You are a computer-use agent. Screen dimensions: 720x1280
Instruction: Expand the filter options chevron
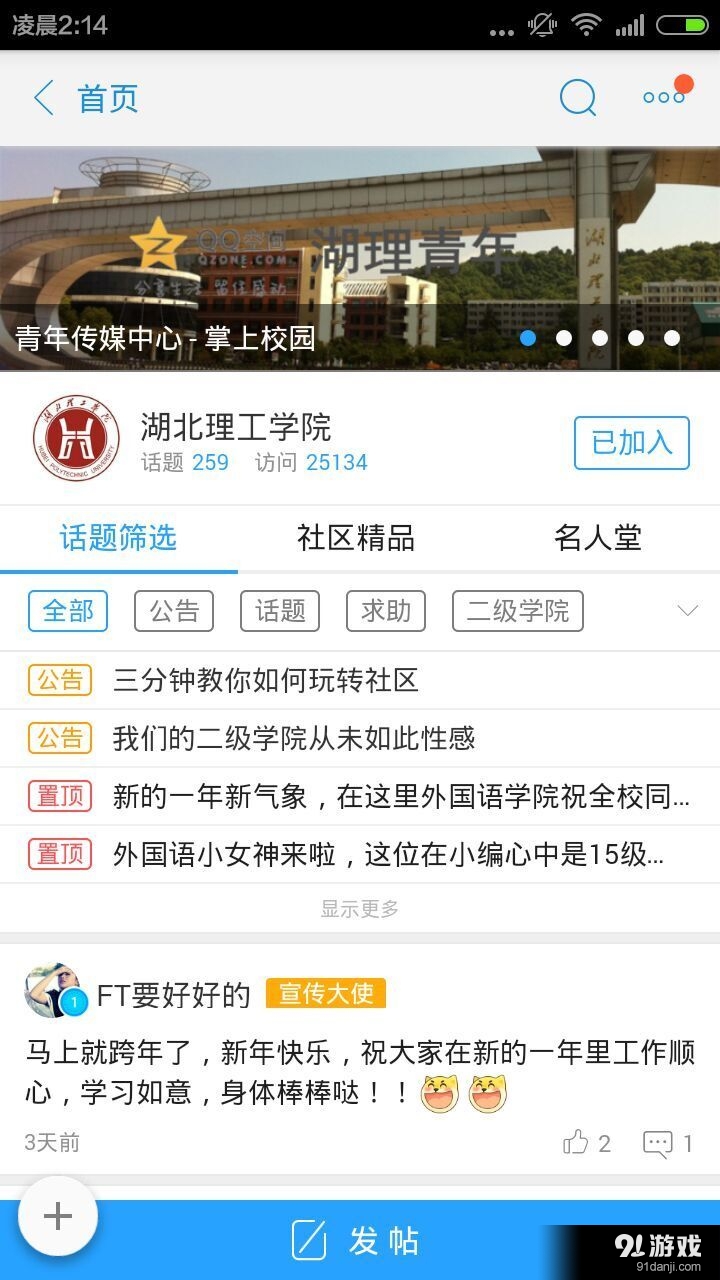pos(687,611)
